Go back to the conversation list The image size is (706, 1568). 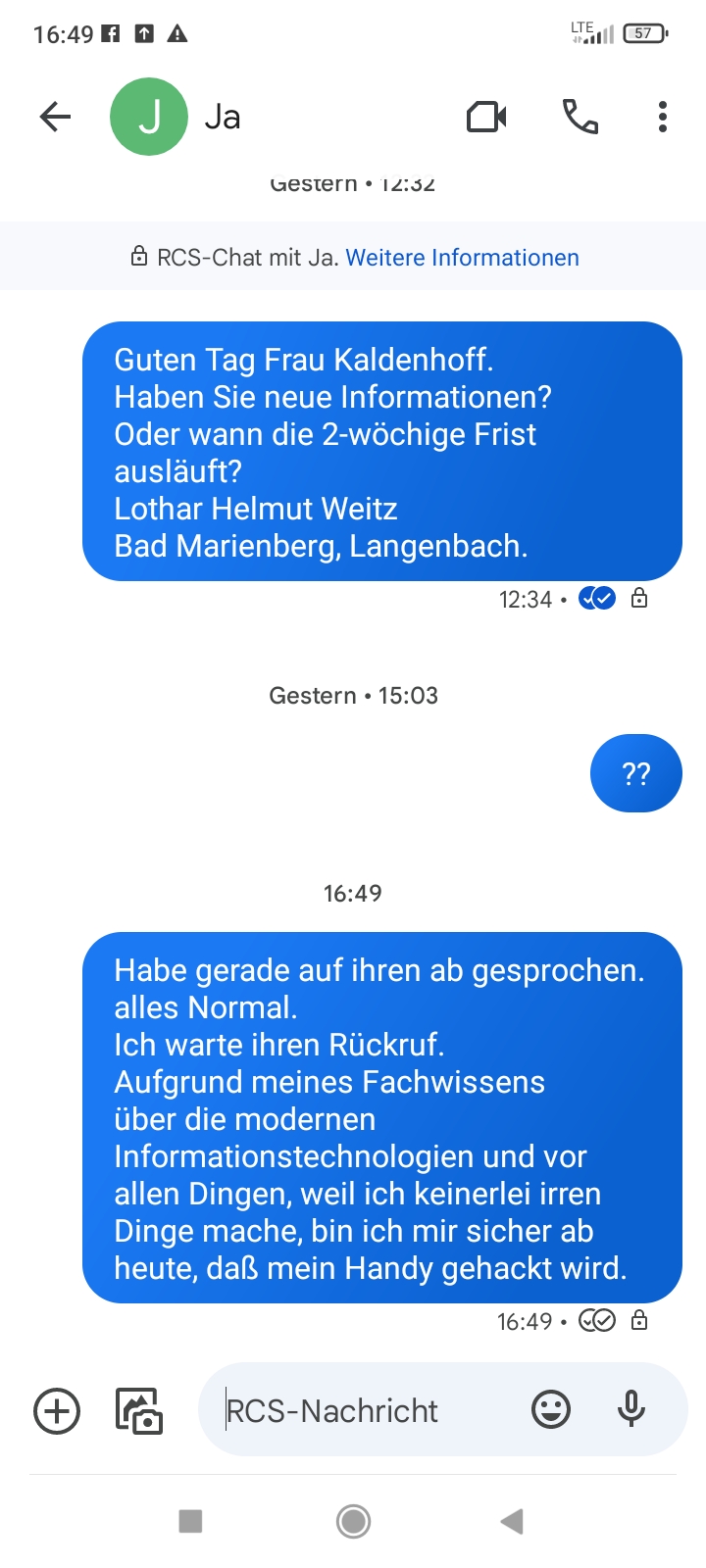(55, 118)
